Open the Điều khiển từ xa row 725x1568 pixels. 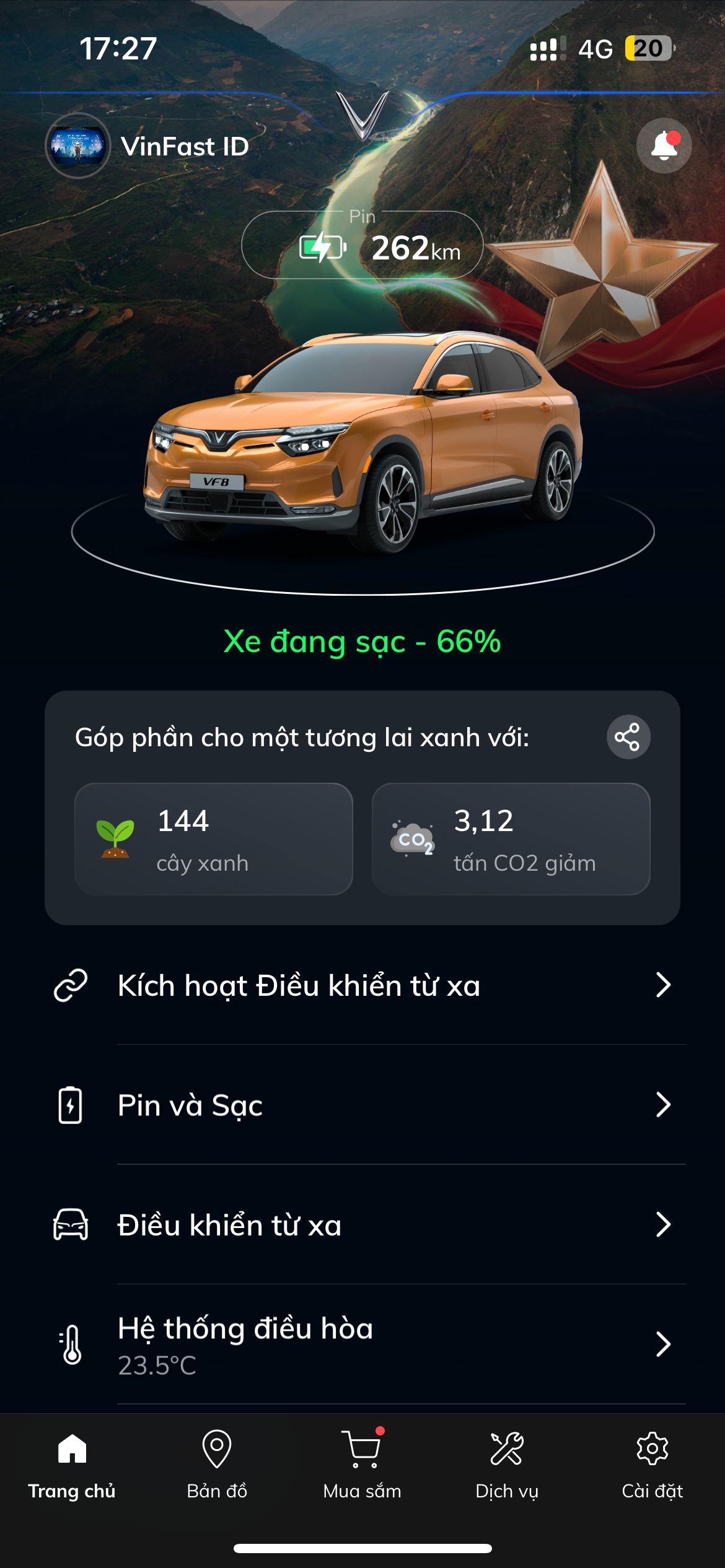tap(362, 1225)
